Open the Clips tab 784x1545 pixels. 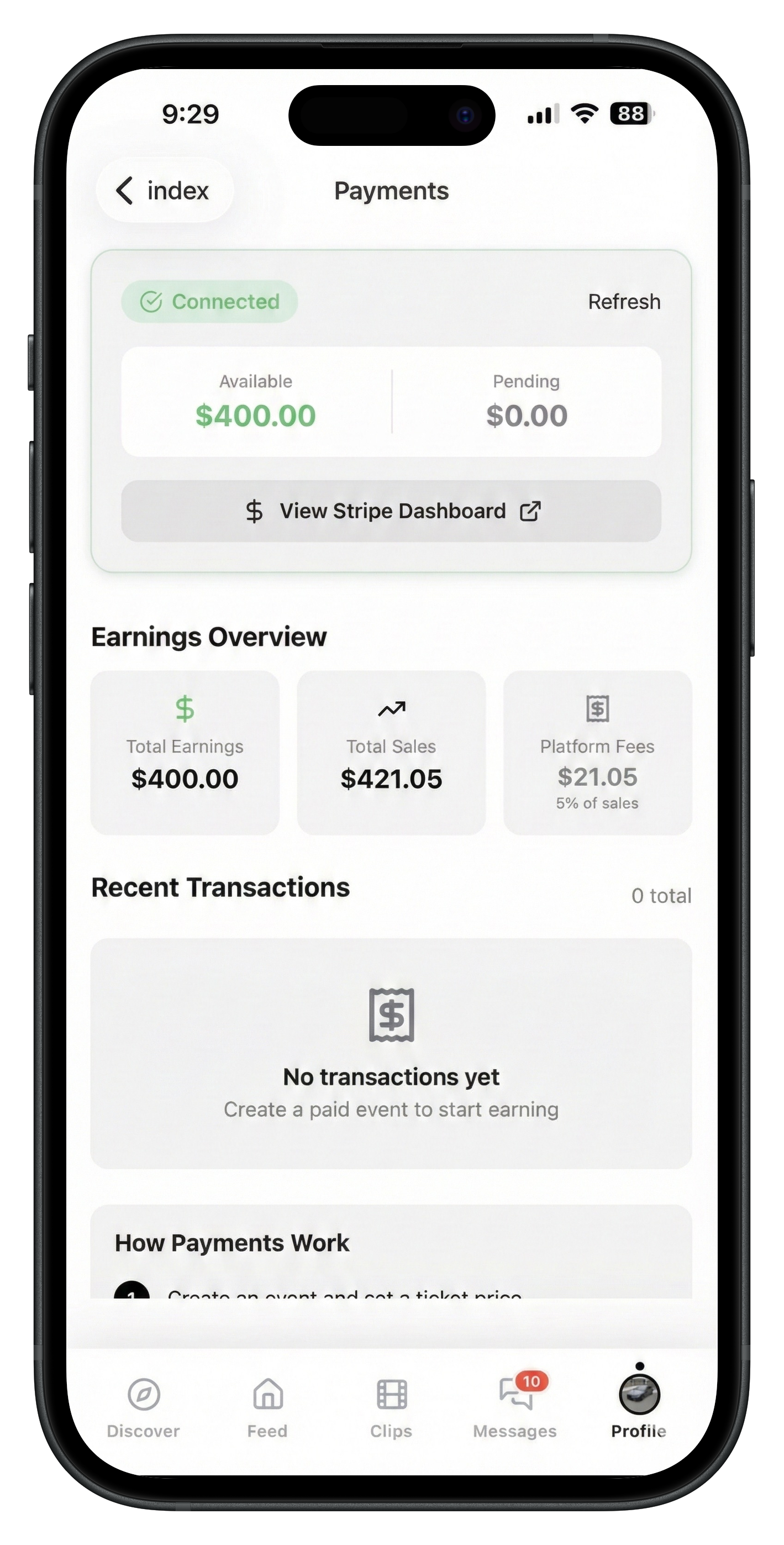pyautogui.click(x=391, y=1407)
